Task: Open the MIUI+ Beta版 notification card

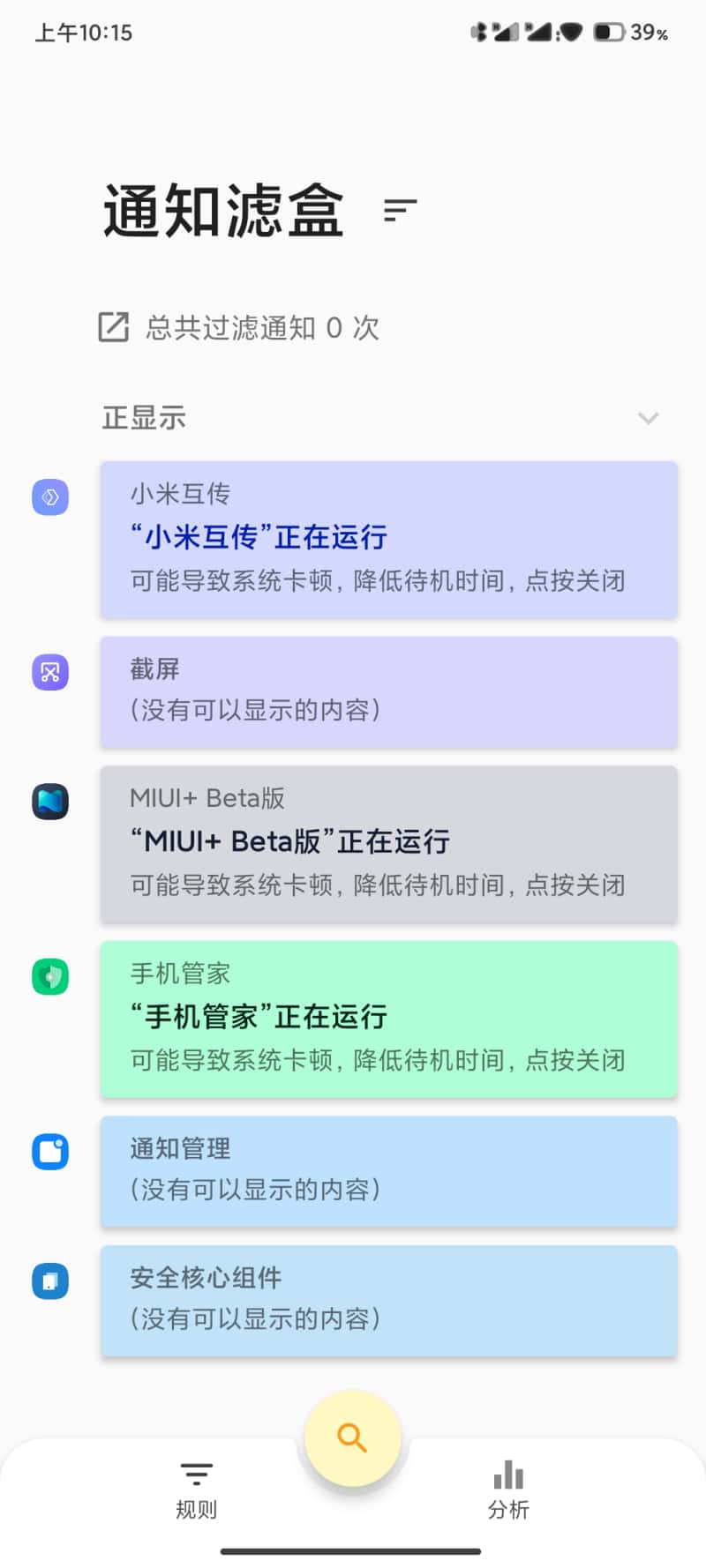Action: click(388, 844)
